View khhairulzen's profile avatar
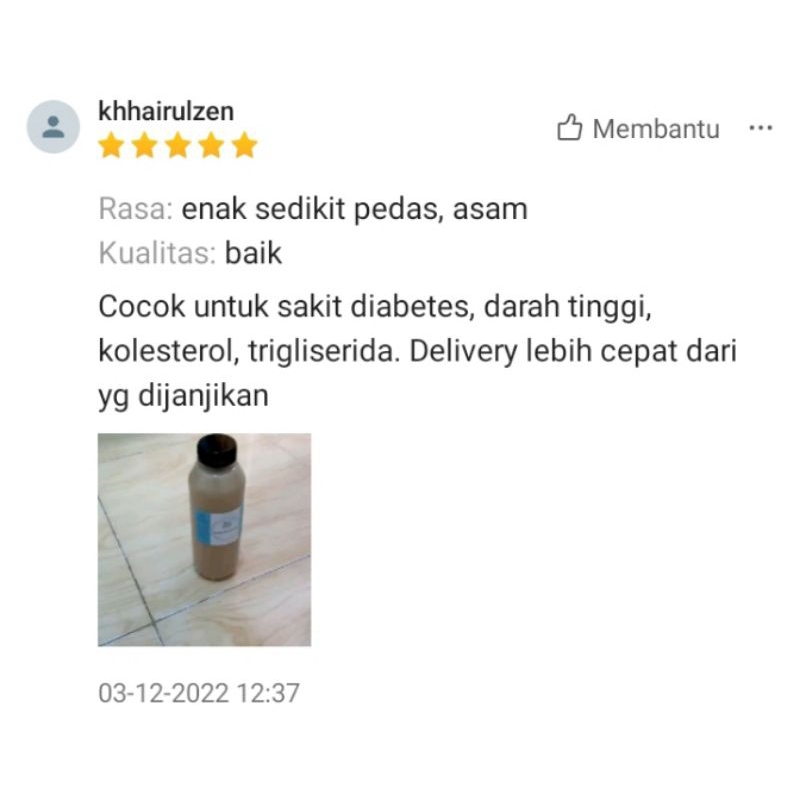The height and width of the screenshot is (800, 800). click(x=53, y=127)
